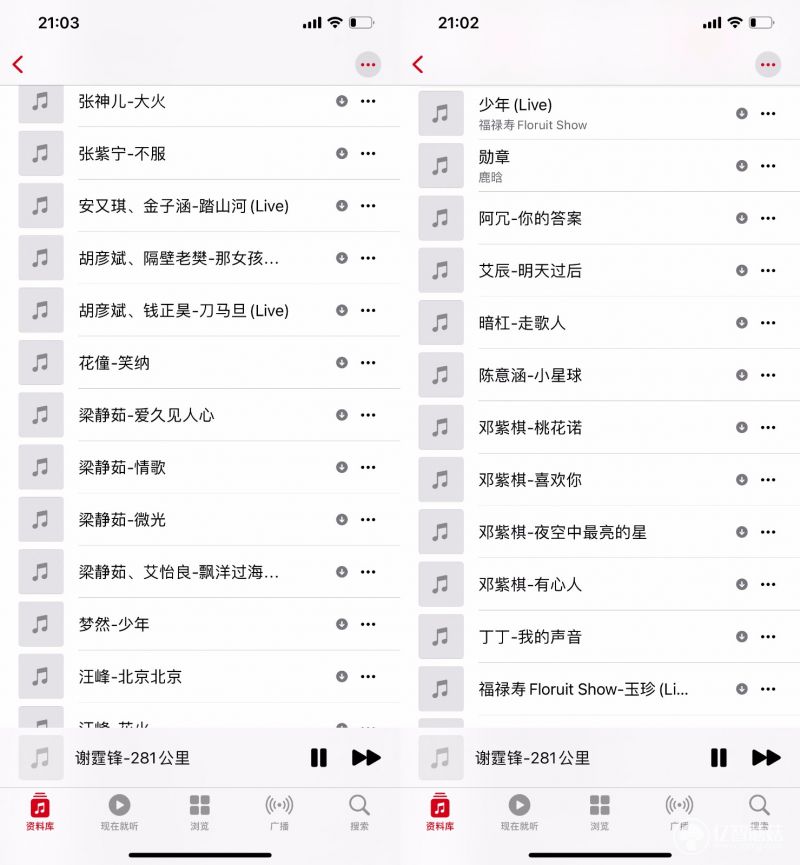The width and height of the screenshot is (800, 865).
Task: Play 梁静茹-情歌 from the list
Action: 122,467
